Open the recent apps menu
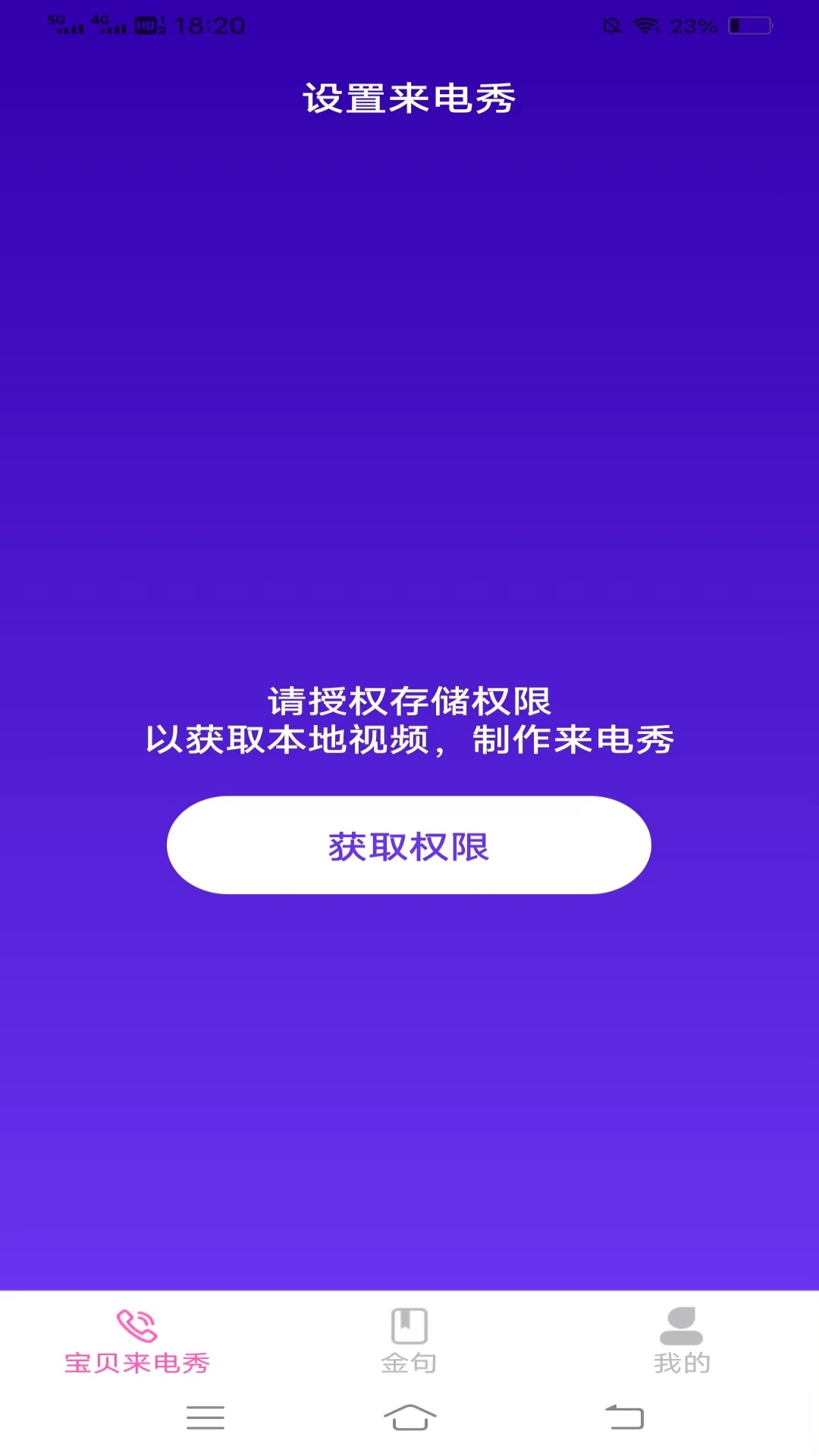The width and height of the screenshot is (819, 1456). tap(206, 1417)
